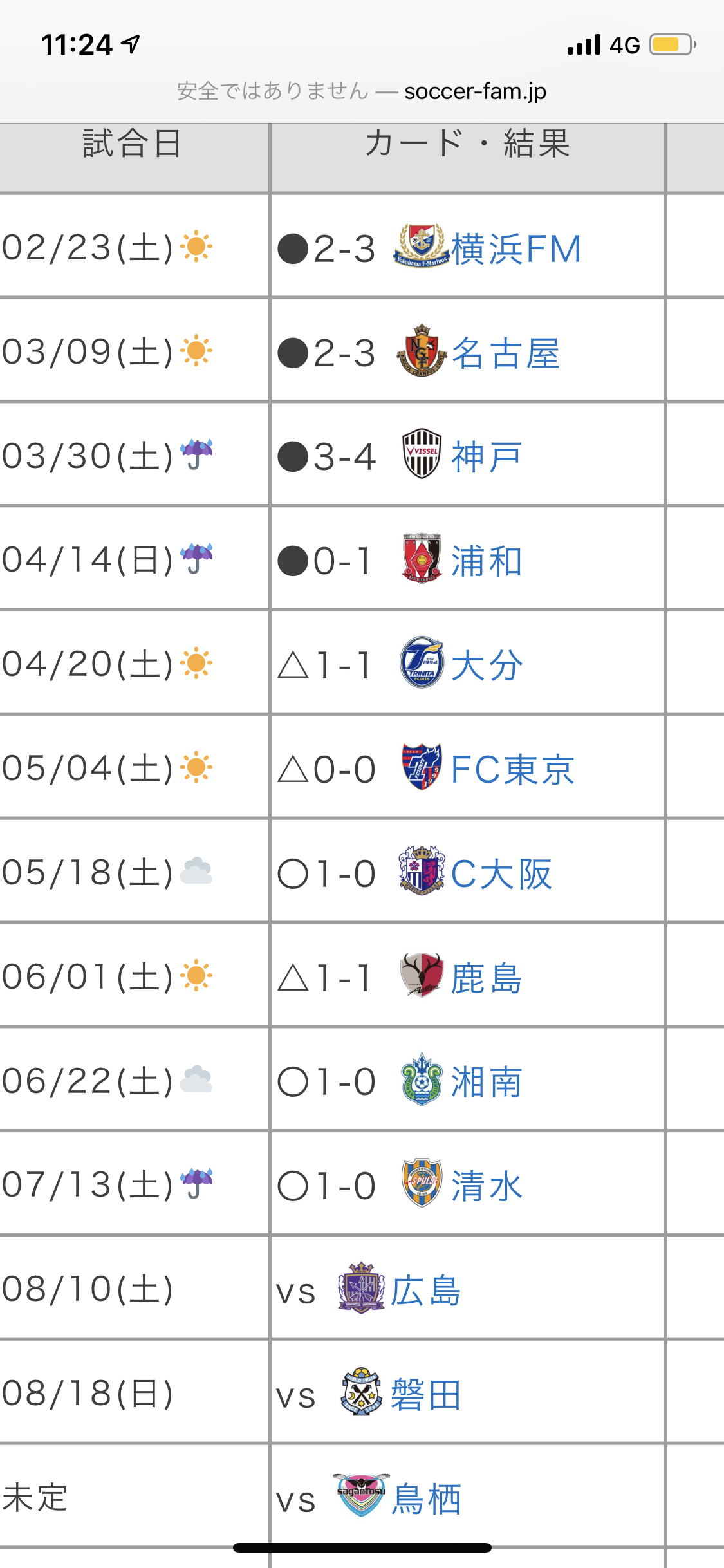This screenshot has width=724, height=1568.
Task: Open the 名古屋 team link
Action: 506,353
